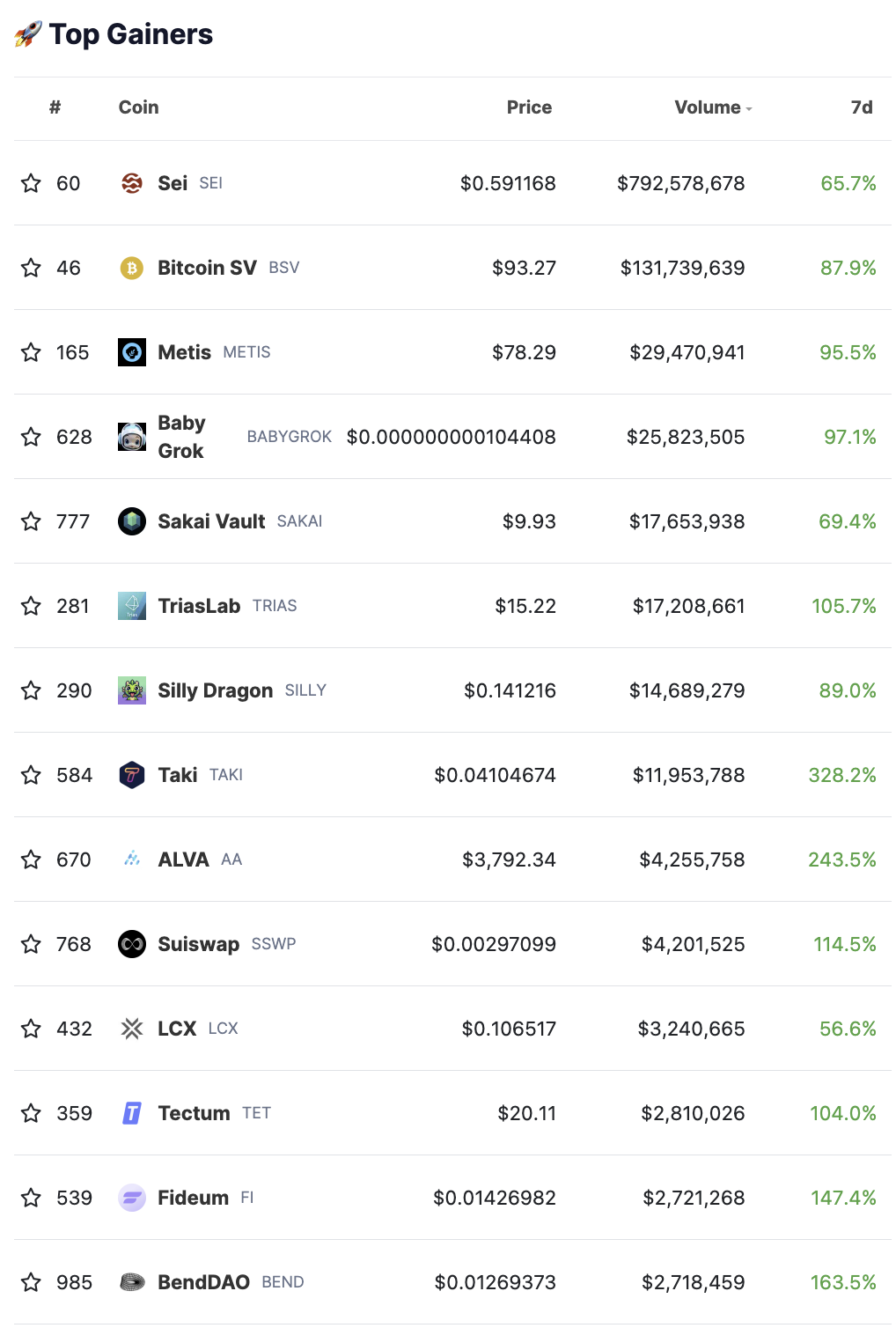
Task: Sort the table by Volume column
Action: pos(709,107)
